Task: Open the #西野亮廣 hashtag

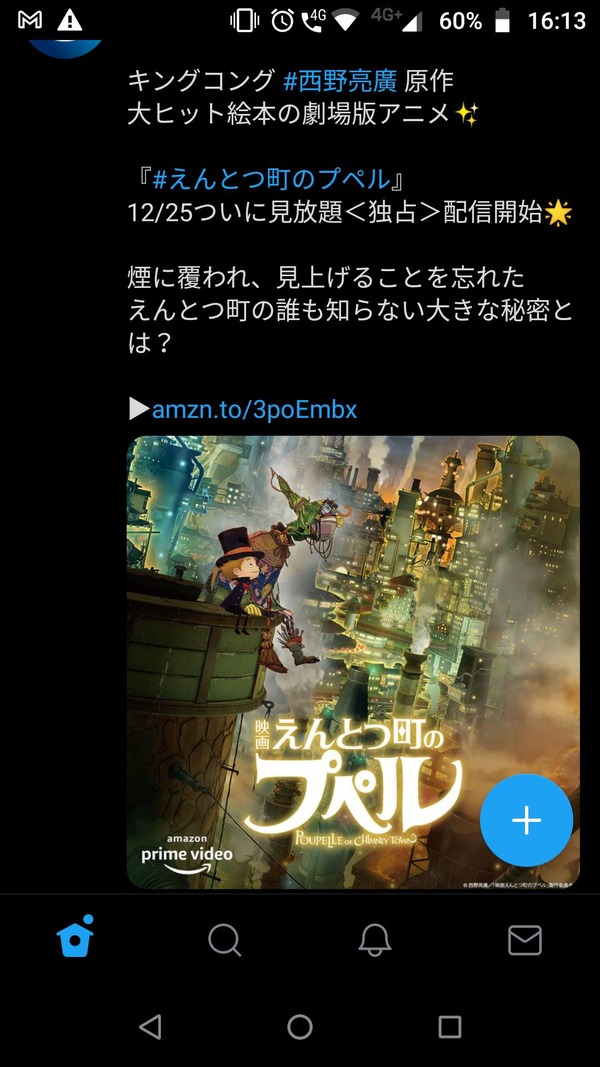Action: (x=339, y=82)
